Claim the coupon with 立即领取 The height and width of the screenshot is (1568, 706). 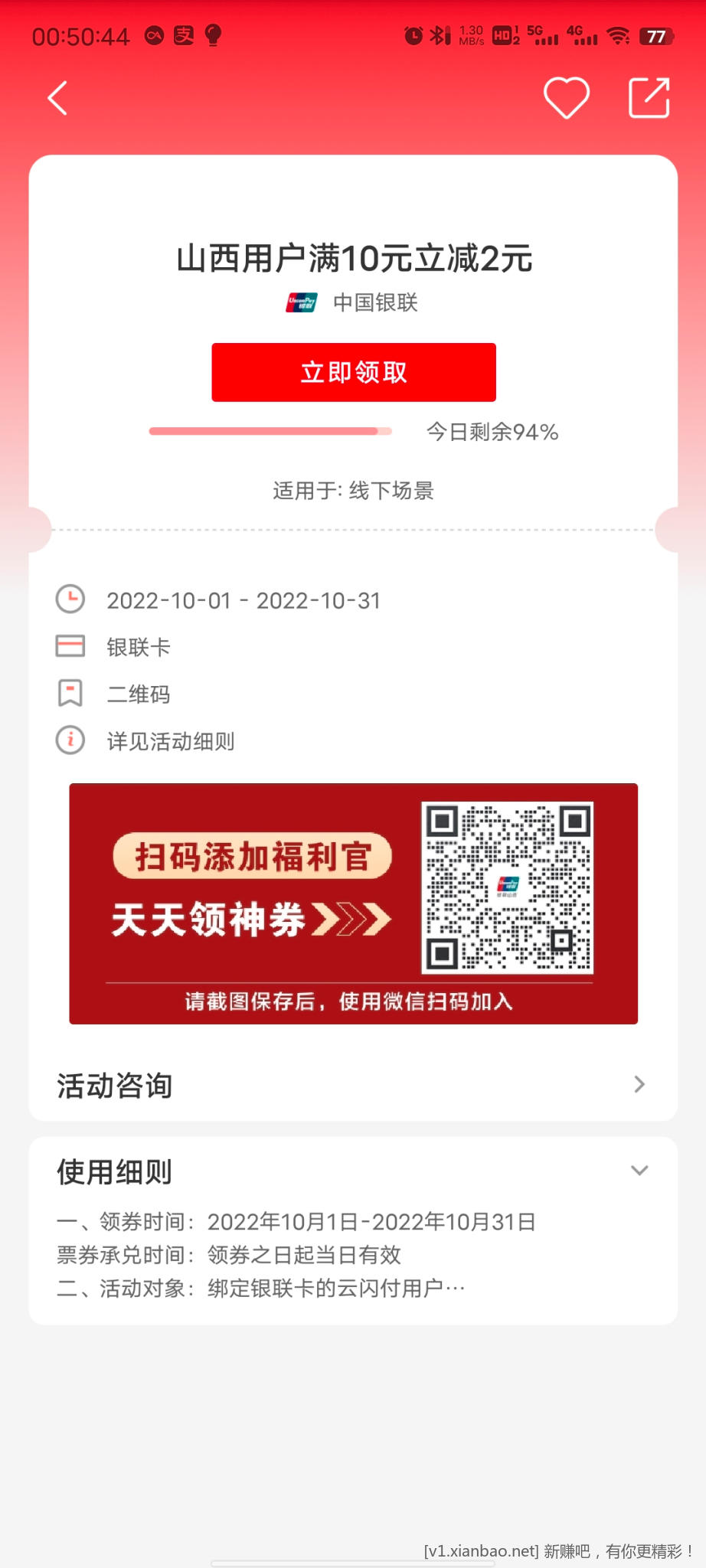click(x=354, y=372)
